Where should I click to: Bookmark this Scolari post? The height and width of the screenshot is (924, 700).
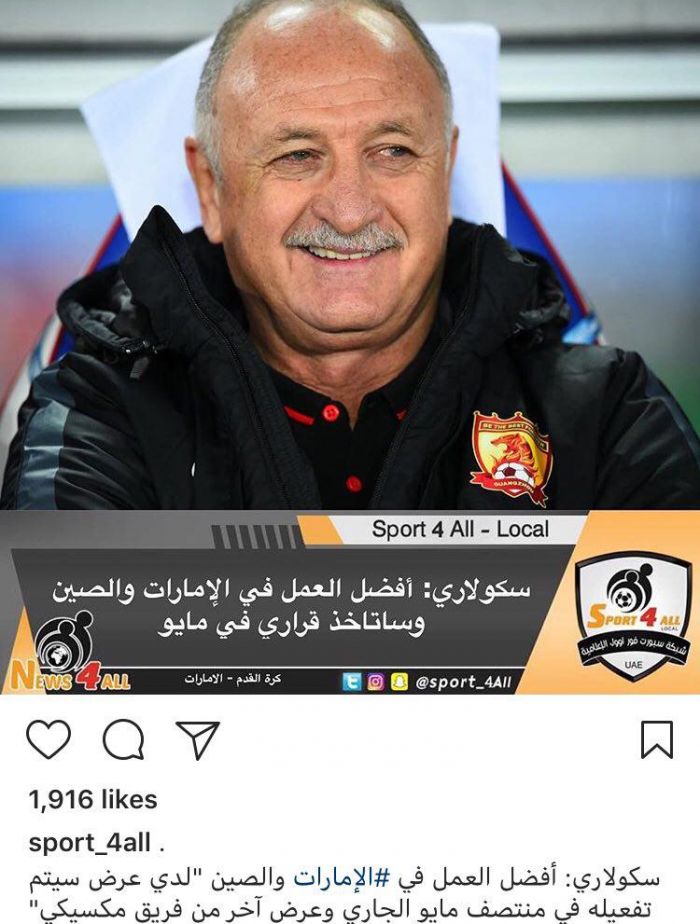(x=656, y=740)
